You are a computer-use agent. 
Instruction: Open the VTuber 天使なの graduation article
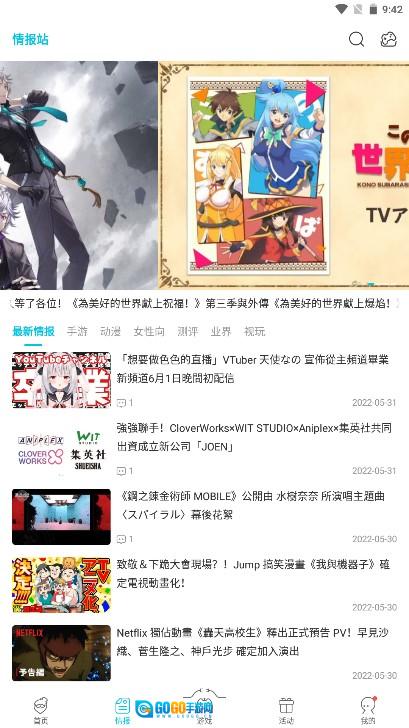[204, 380]
